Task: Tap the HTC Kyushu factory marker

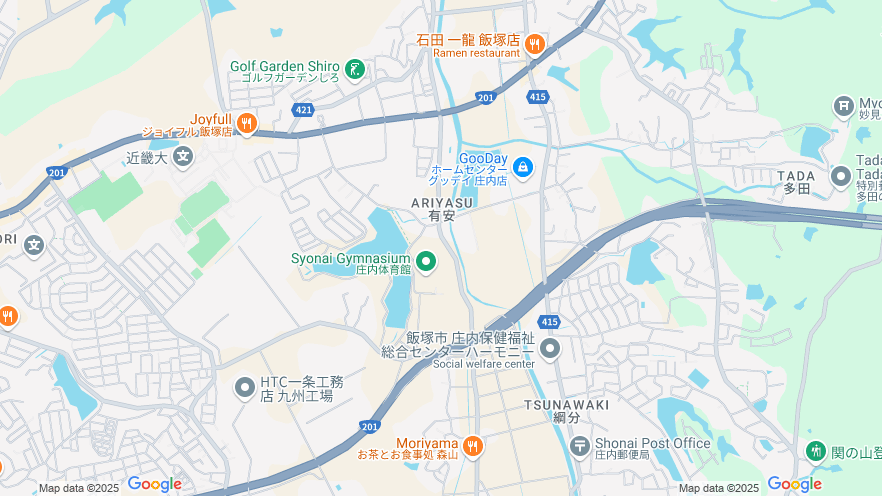Action: click(x=245, y=386)
